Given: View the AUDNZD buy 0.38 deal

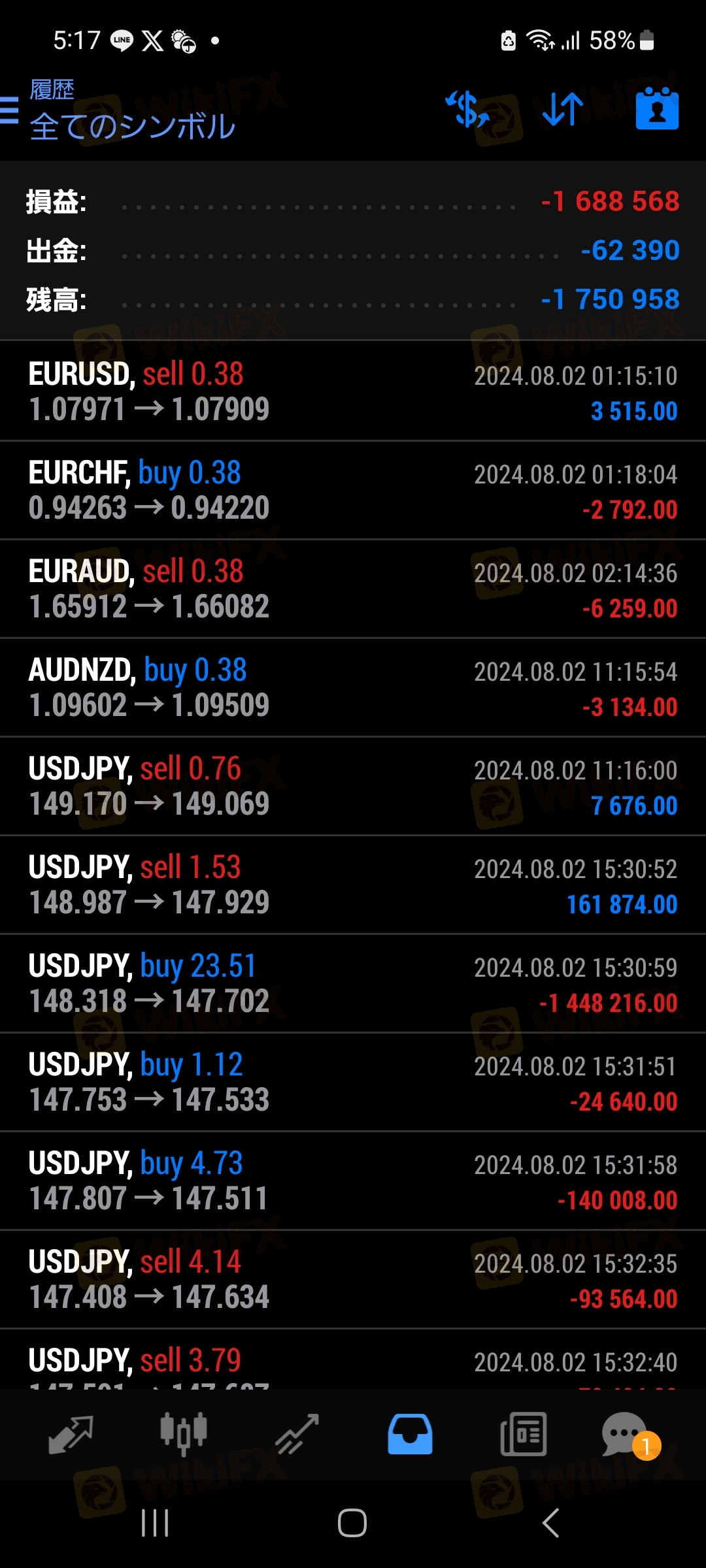Looking at the screenshot, I should pos(353,687).
